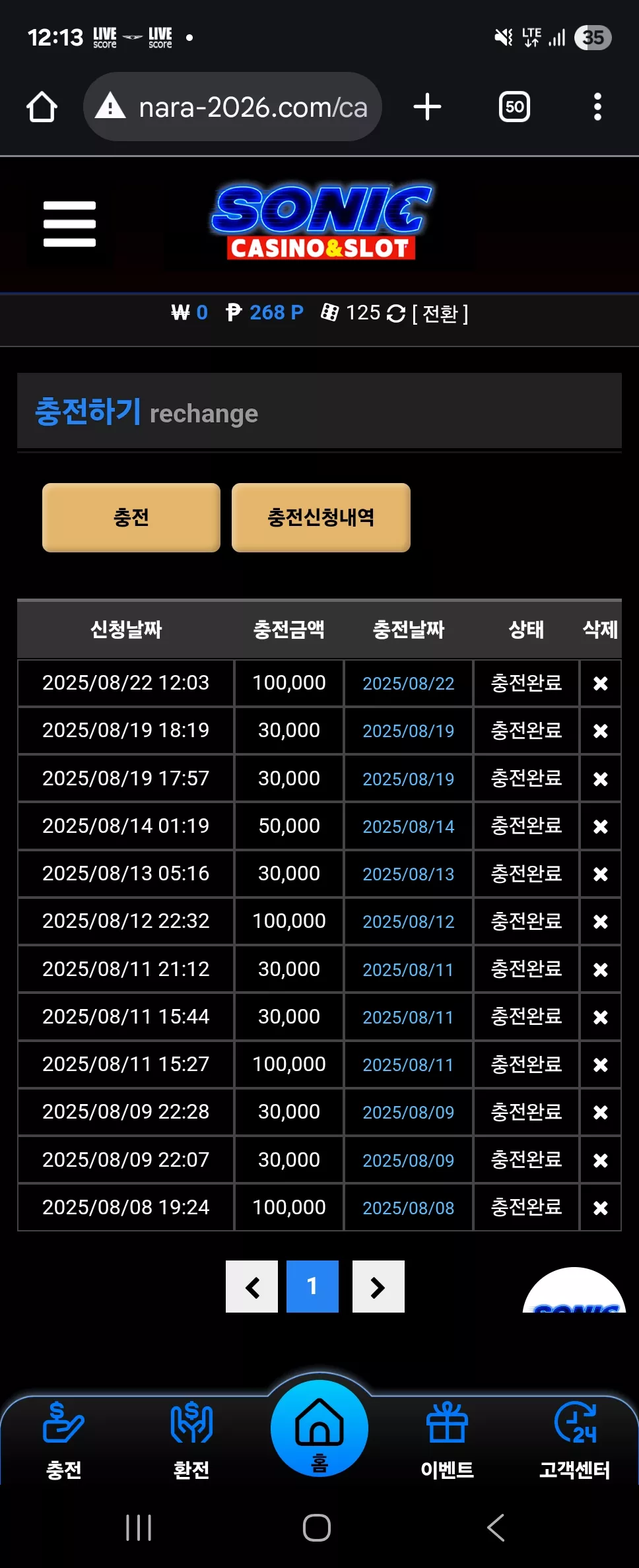This screenshot has height=1568, width=639.
Task: Tap the [전환] point conversion link
Action: click(440, 313)
